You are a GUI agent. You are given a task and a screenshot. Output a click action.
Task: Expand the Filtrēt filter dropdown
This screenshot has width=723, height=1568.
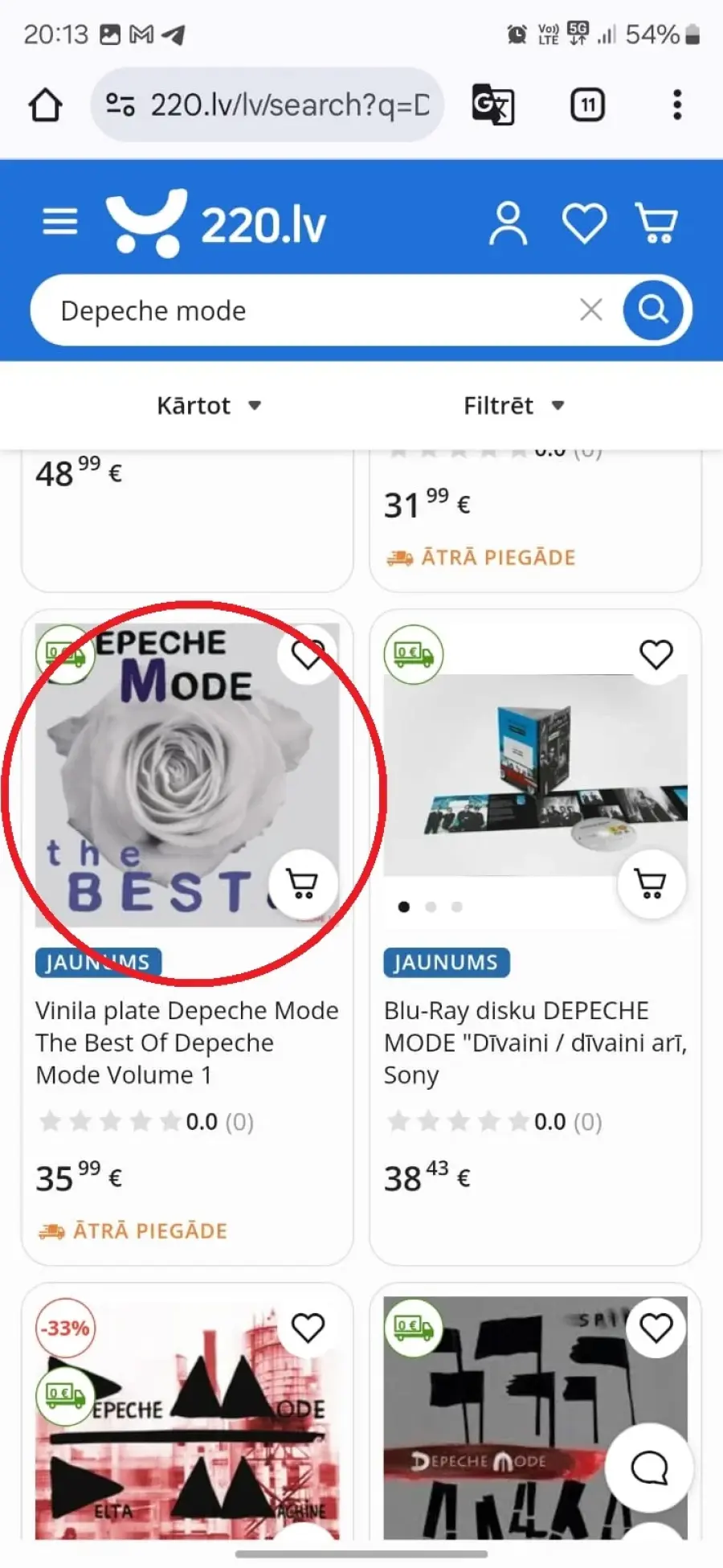pos(514,405)
